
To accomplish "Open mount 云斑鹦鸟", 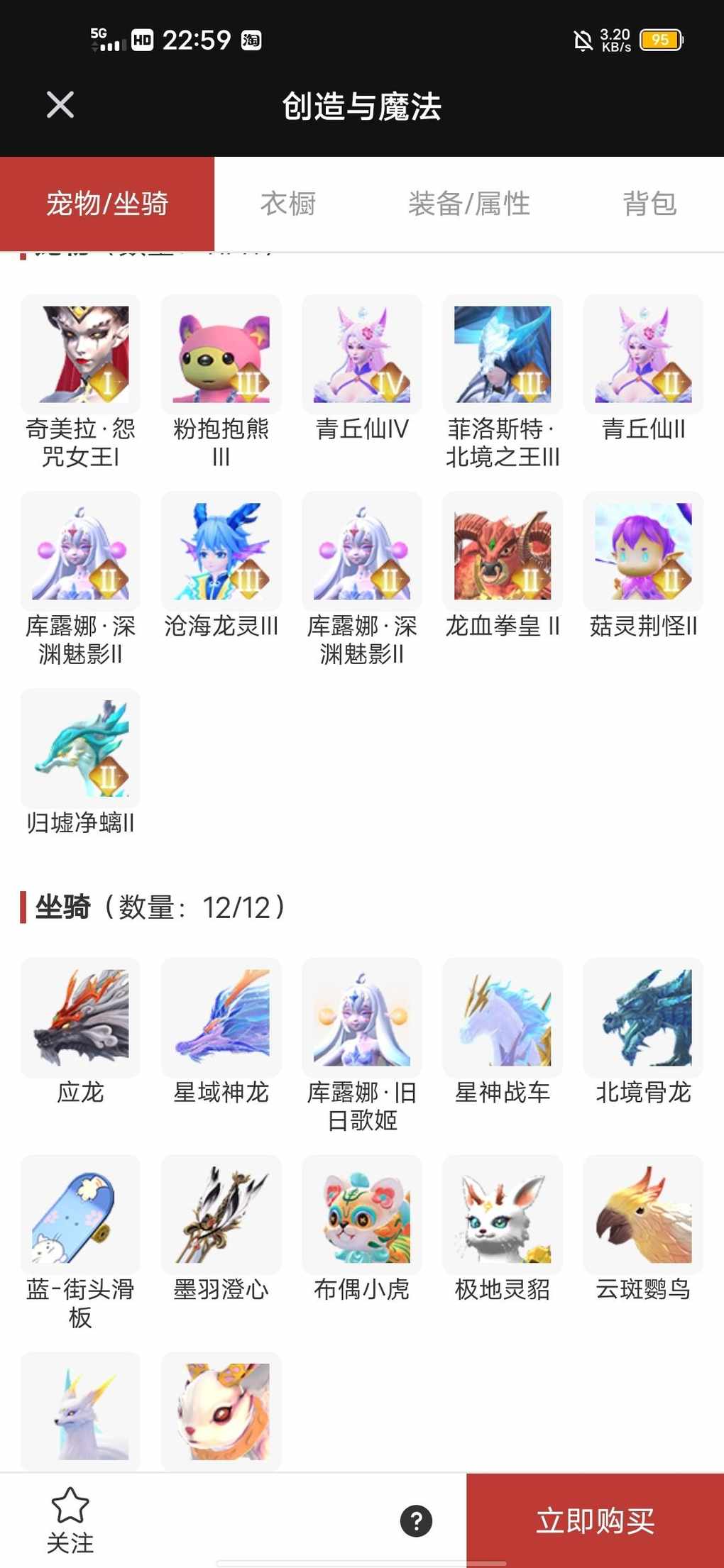I will click(x=643, y=1215).
